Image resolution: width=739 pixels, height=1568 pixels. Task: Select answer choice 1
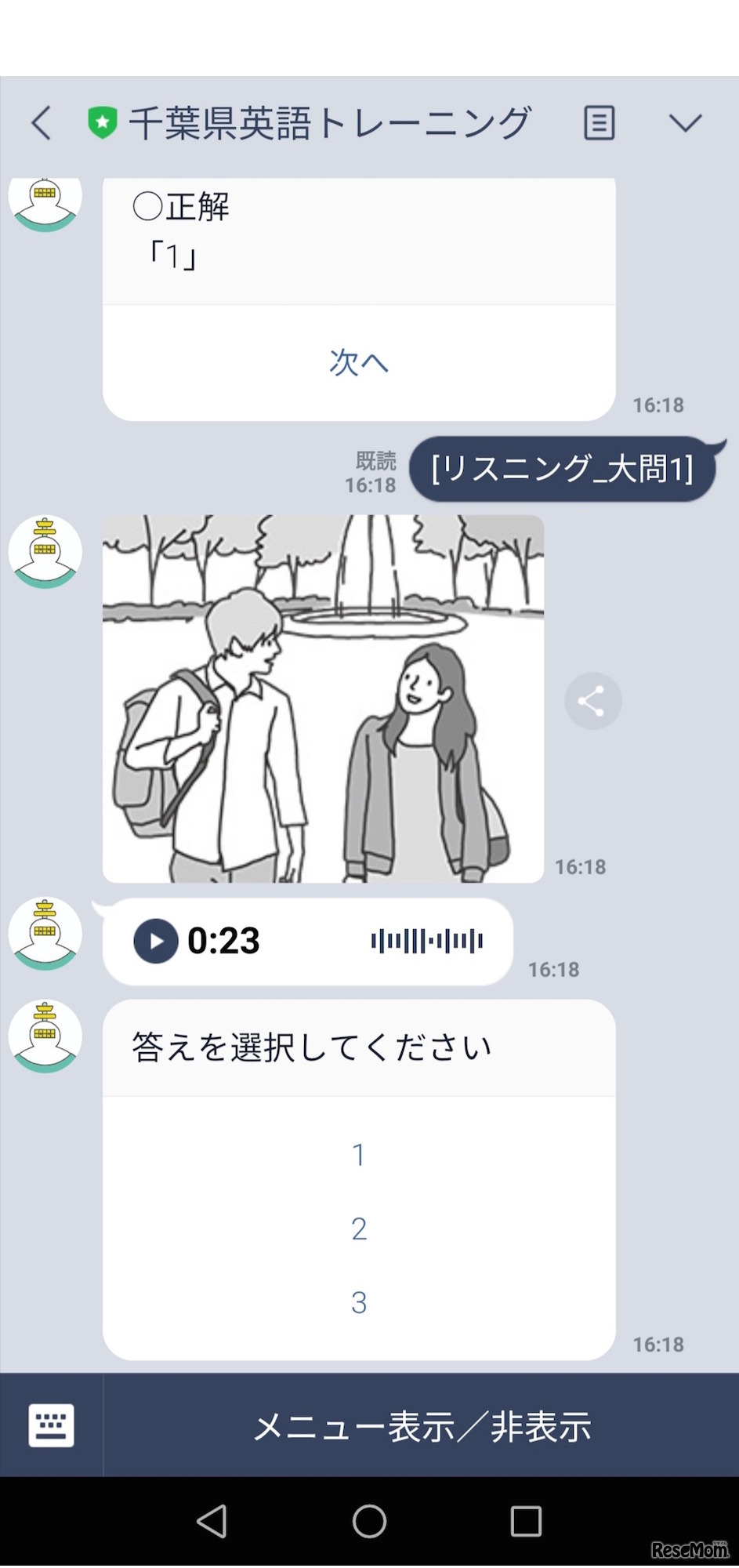coord(359,1152)
